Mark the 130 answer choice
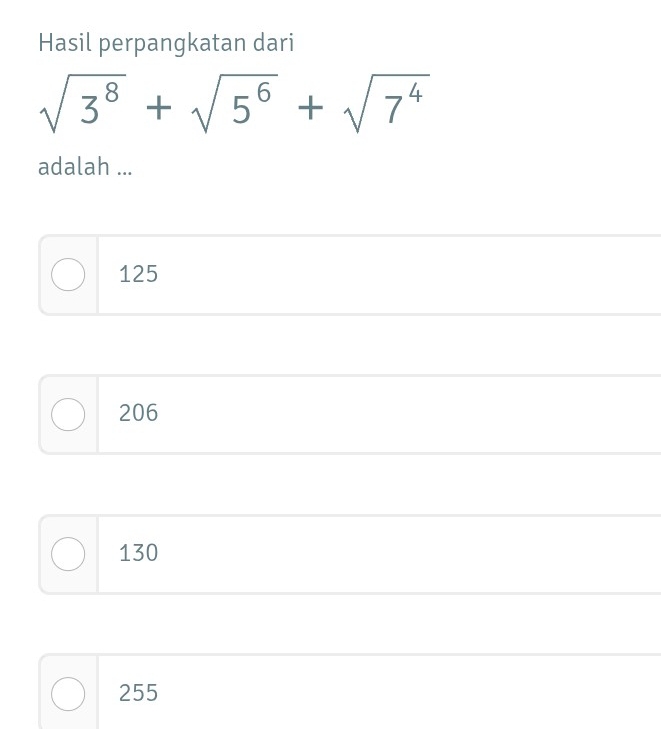 [x=68, y=554]
